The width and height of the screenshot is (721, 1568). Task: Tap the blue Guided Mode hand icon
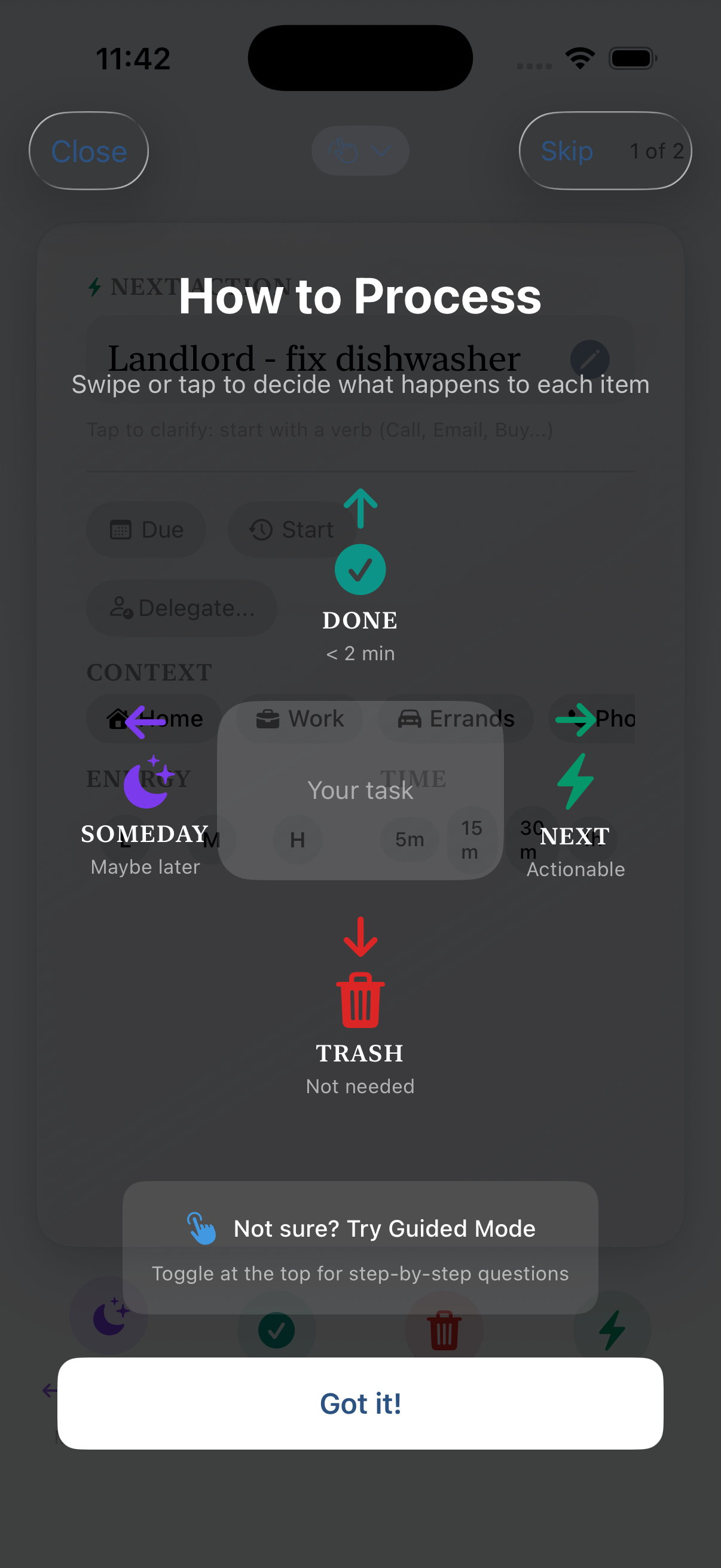click(x=202, y=1228)
